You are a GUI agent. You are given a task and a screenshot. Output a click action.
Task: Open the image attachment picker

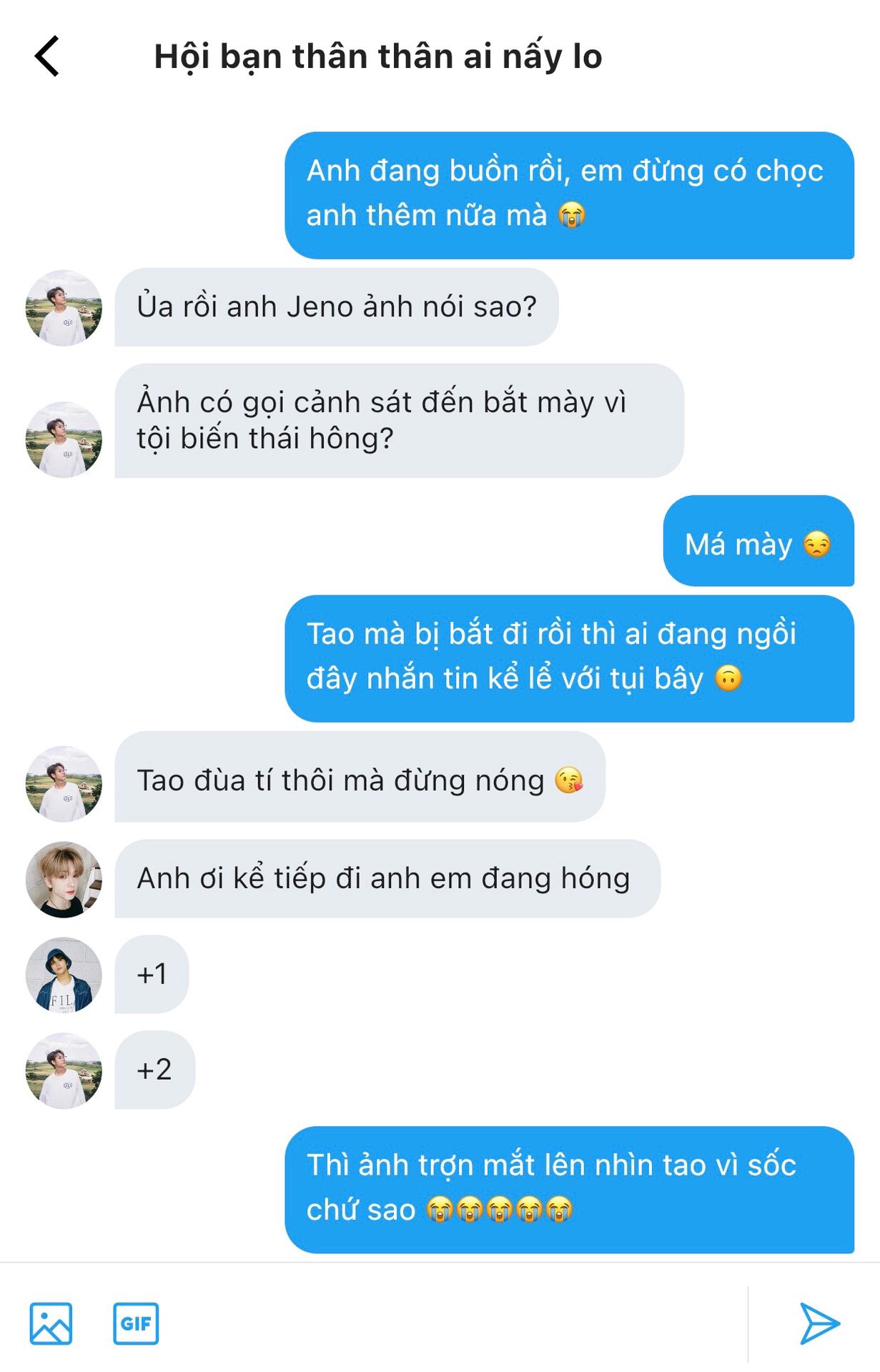click(x=51, y=1323)
